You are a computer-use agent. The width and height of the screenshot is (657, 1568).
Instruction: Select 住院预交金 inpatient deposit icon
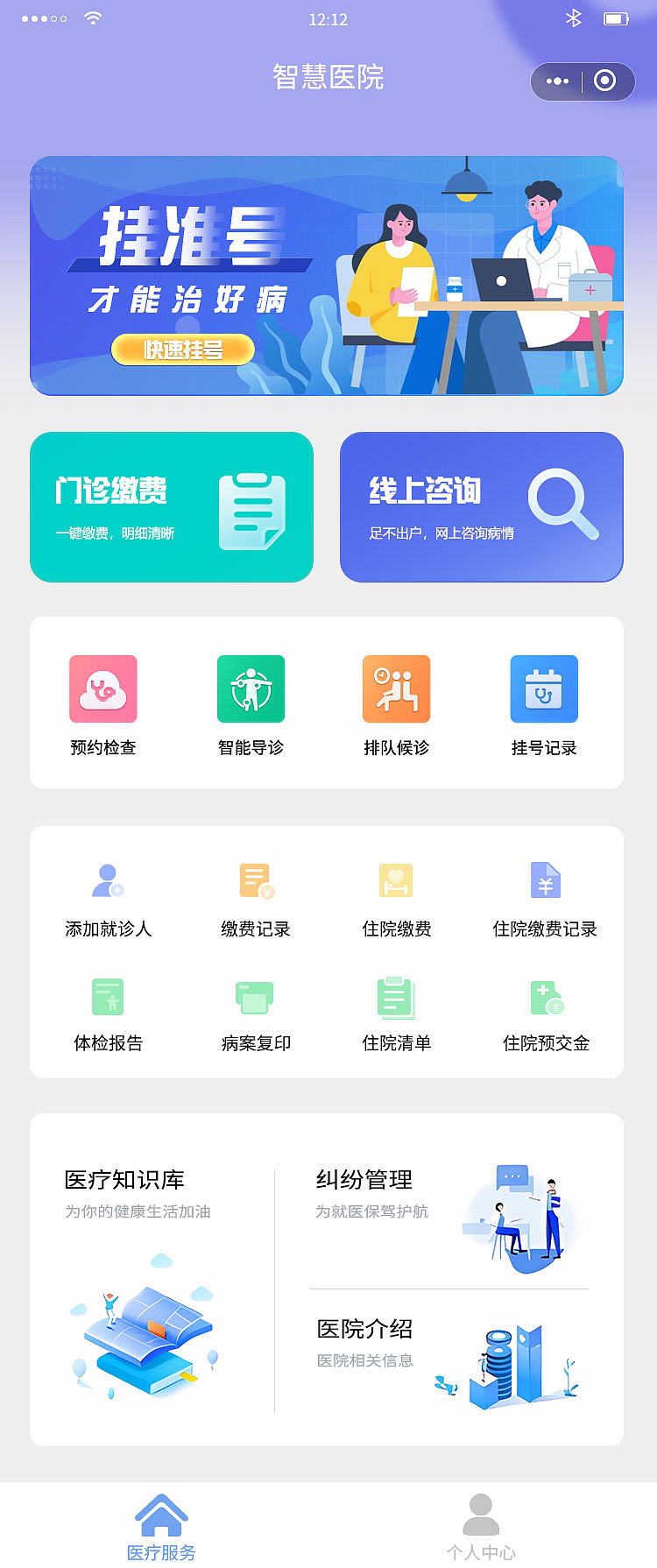click(x=544, y=997)
